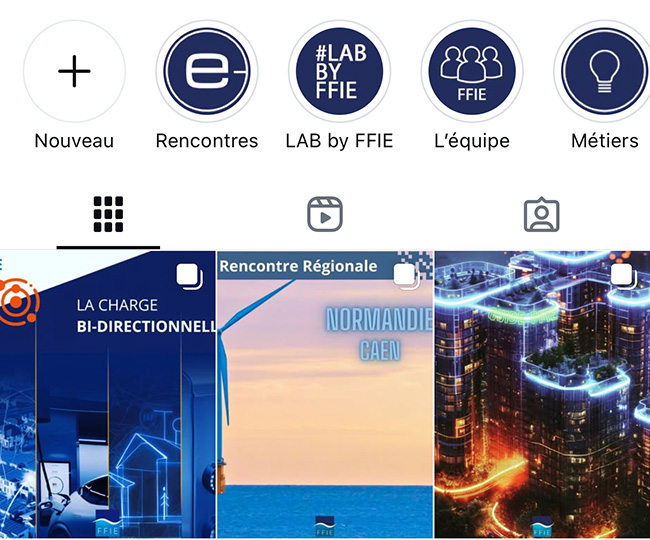Open the Métiers story highlight
650x540 pixels.
tap(603, 72)
